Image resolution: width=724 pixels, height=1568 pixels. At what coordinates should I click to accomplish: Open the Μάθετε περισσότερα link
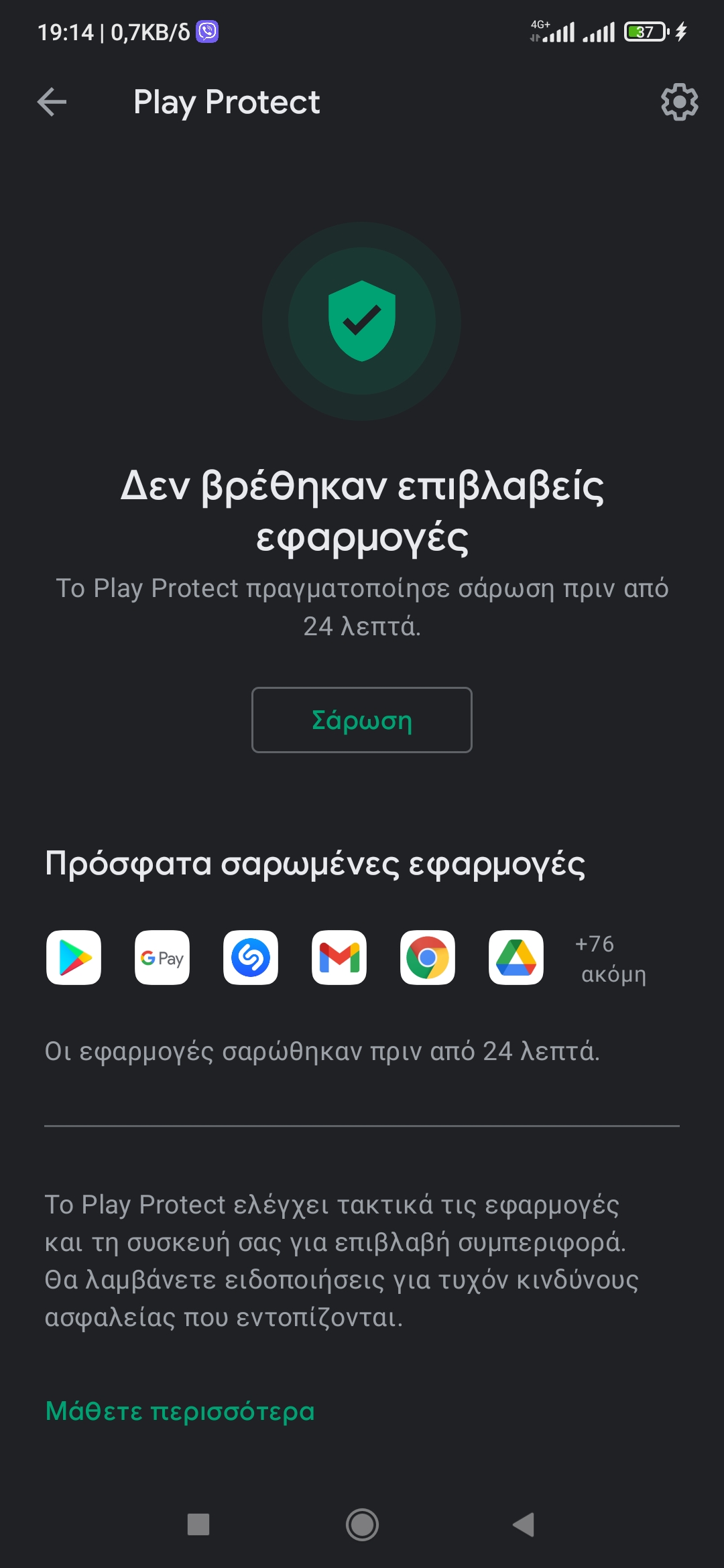180,1411
